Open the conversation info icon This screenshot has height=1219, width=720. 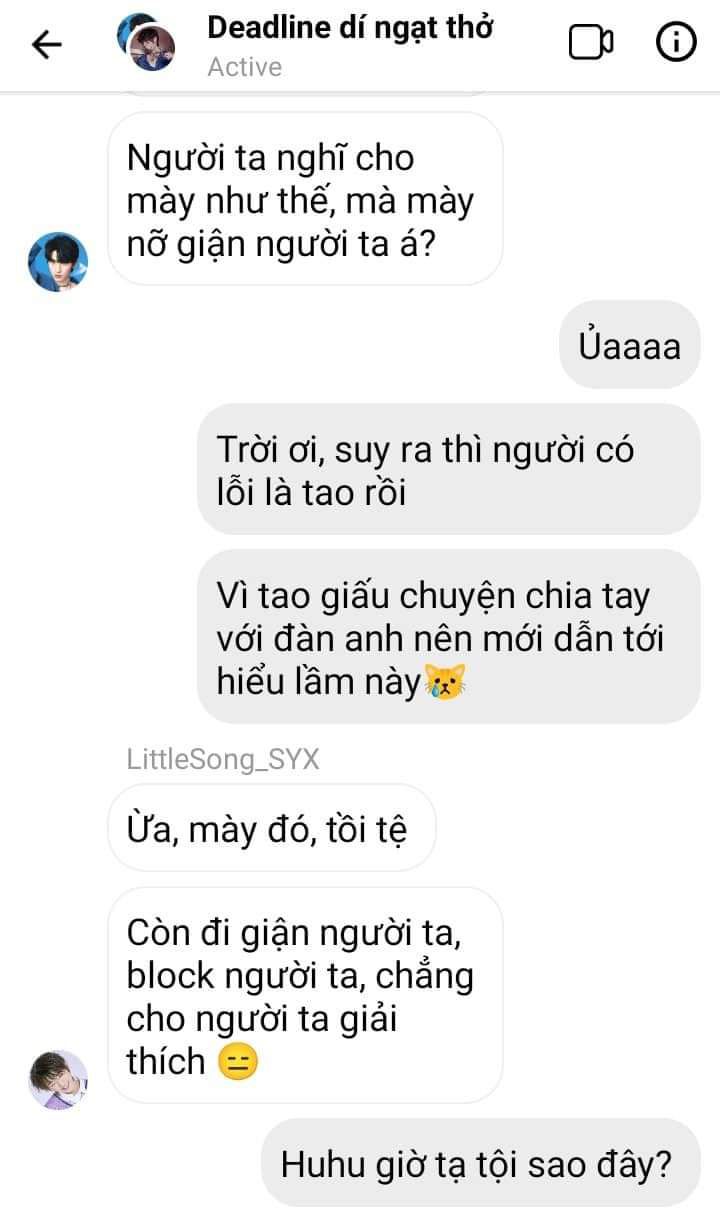point(675,43)
